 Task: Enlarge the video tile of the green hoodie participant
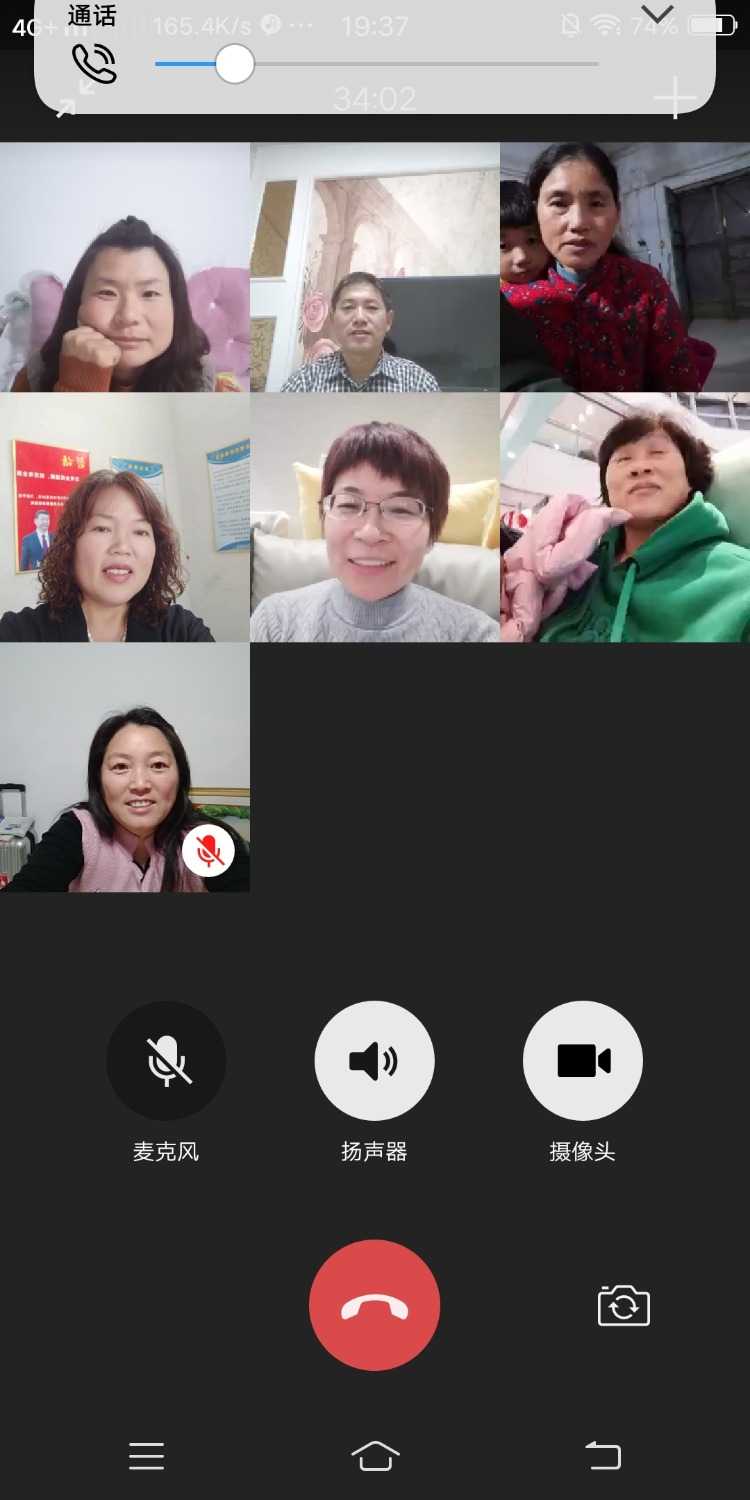[x=625, y=517]
